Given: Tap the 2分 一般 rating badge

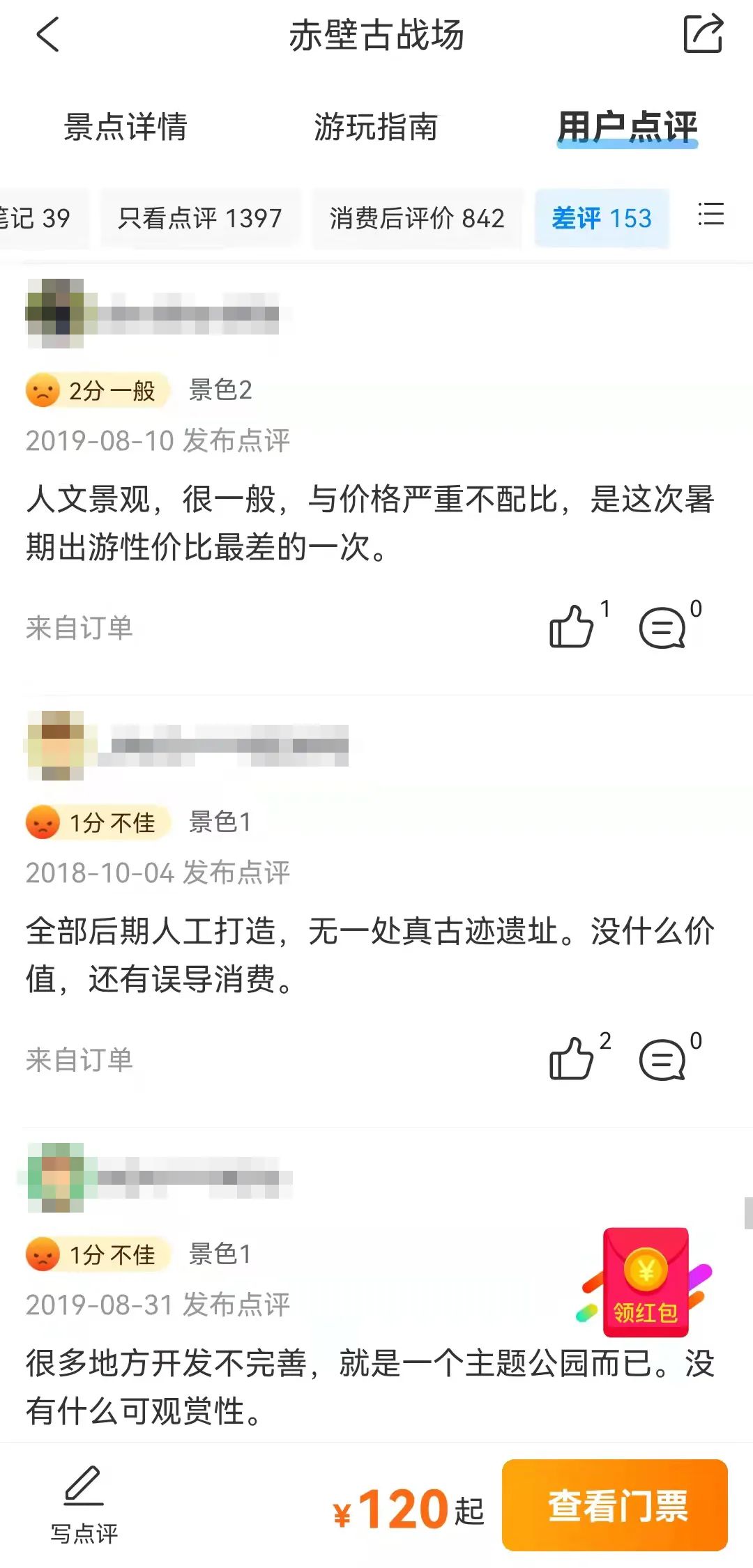Looking at the screenshot, I should click(x=98, y=391).
